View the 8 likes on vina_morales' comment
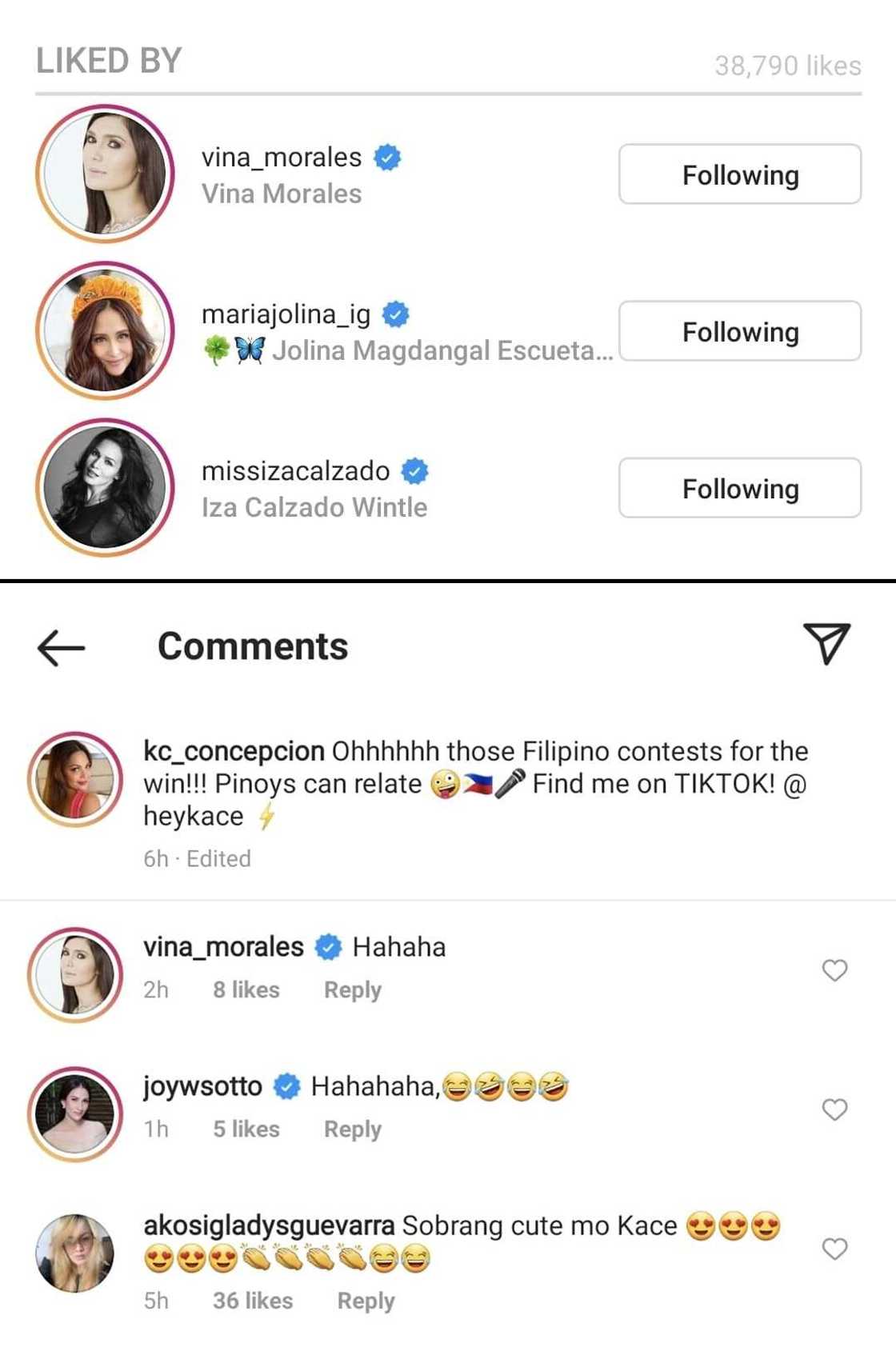The width and height of the screenshot is (896, 1363). tap(246, 990)
